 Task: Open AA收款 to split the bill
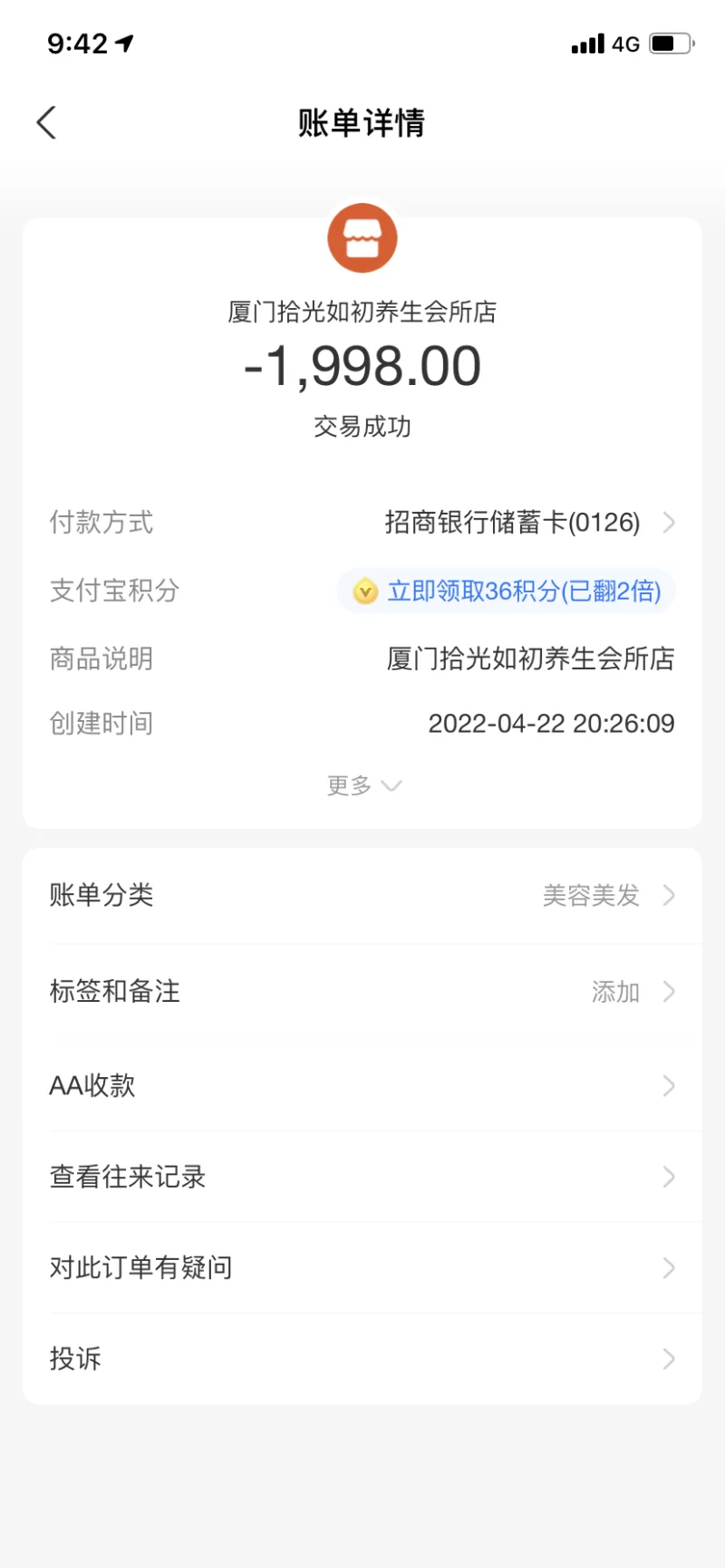coord(362,1085)
